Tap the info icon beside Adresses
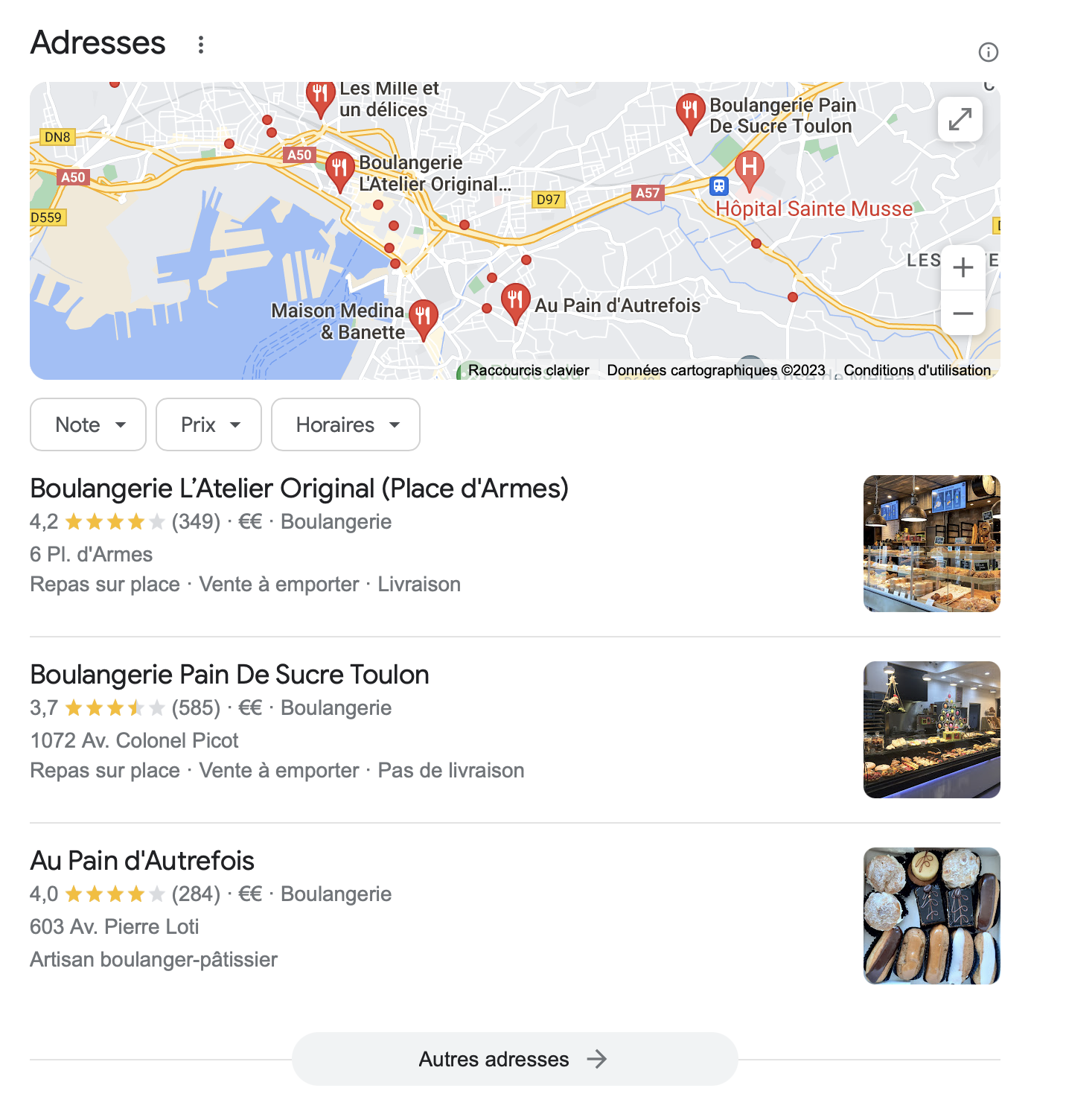This screenshot has height=1120, width=1066. (988, 52)
